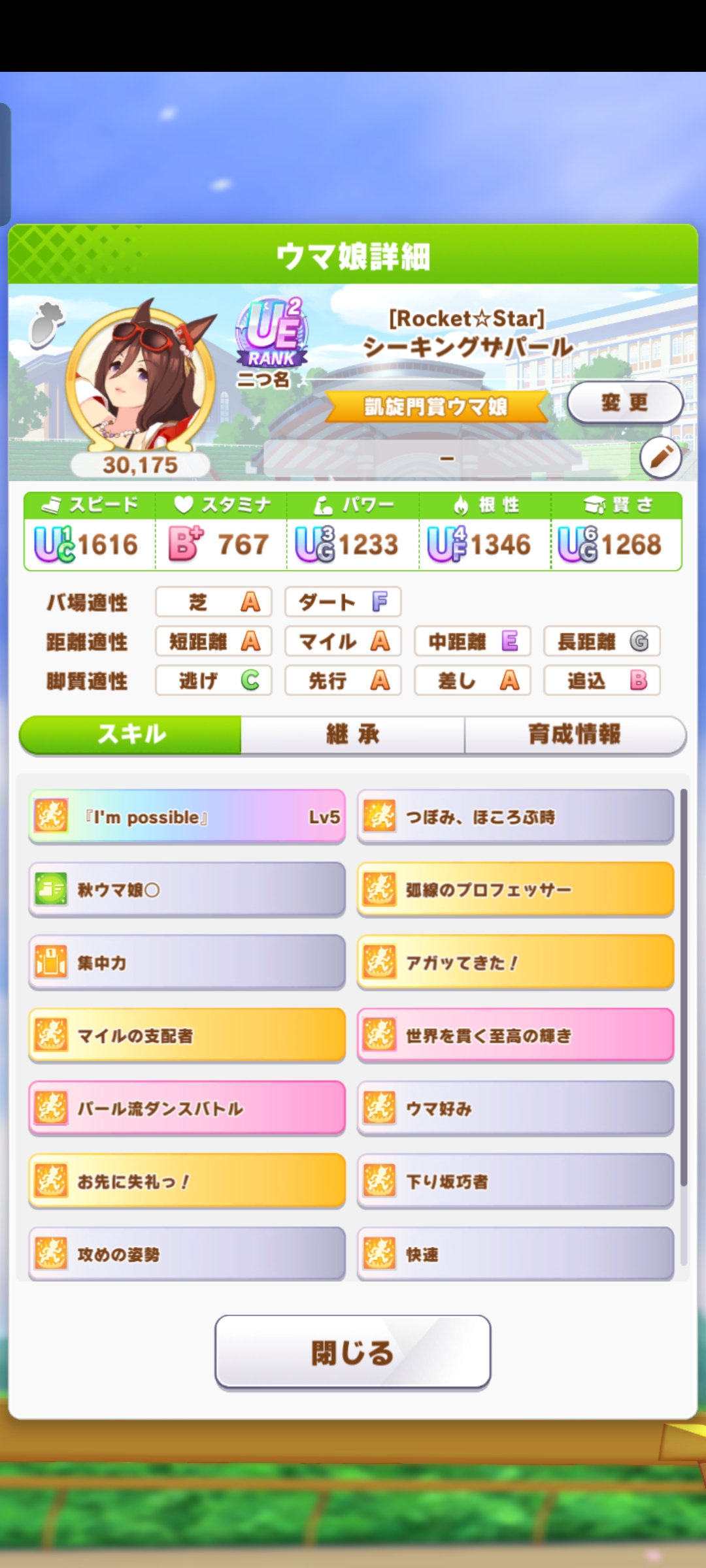Tap the 集中力 skill
706x1568 pixels.
pos(187,962)
